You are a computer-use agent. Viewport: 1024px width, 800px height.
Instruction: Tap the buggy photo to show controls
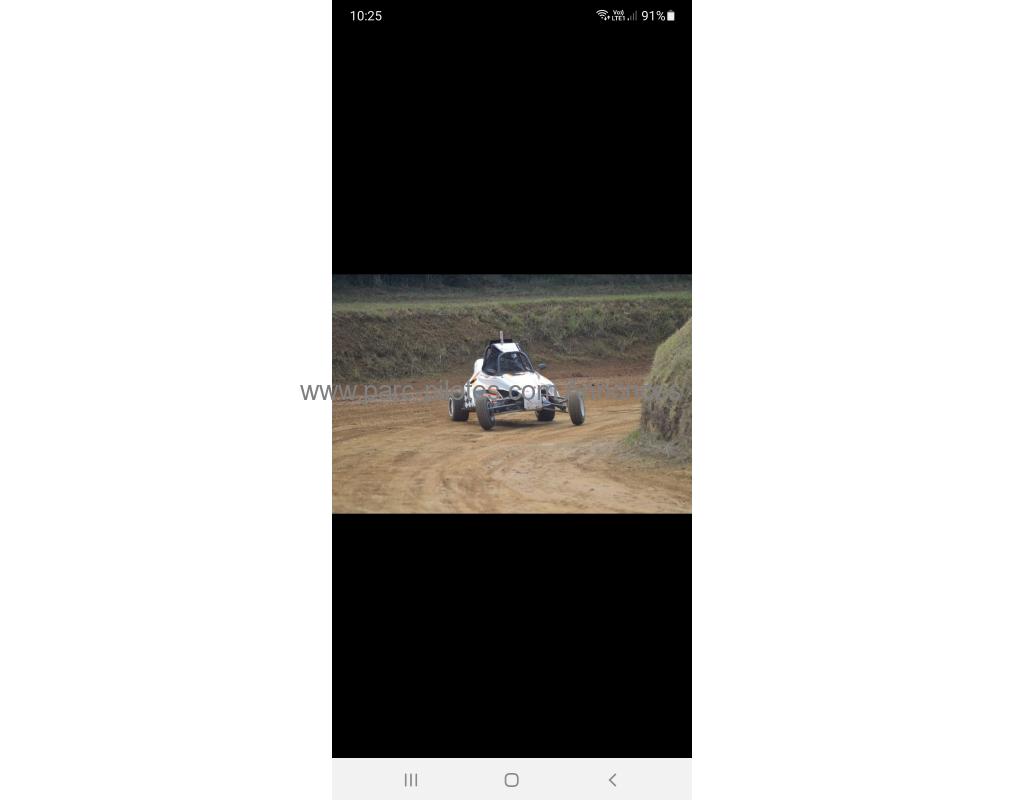pyautogui.click(x=512, y=393)
